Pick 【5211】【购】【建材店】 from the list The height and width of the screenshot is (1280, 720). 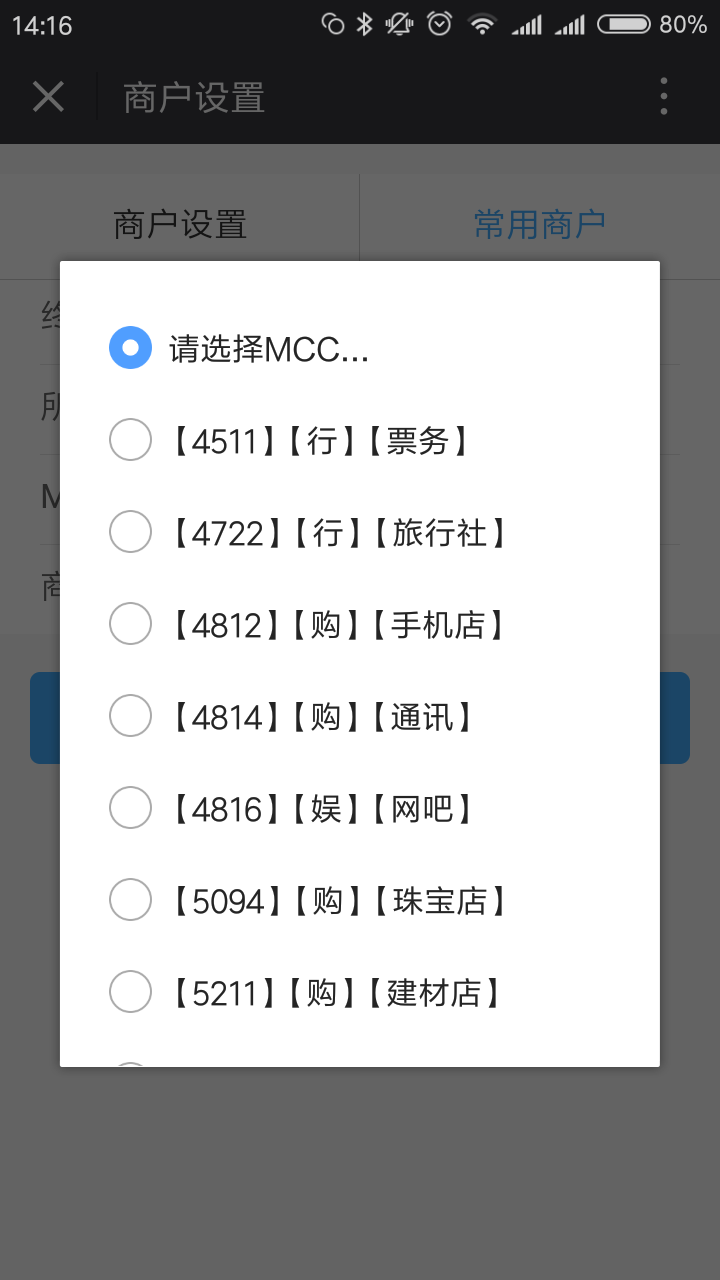(359, 992)
